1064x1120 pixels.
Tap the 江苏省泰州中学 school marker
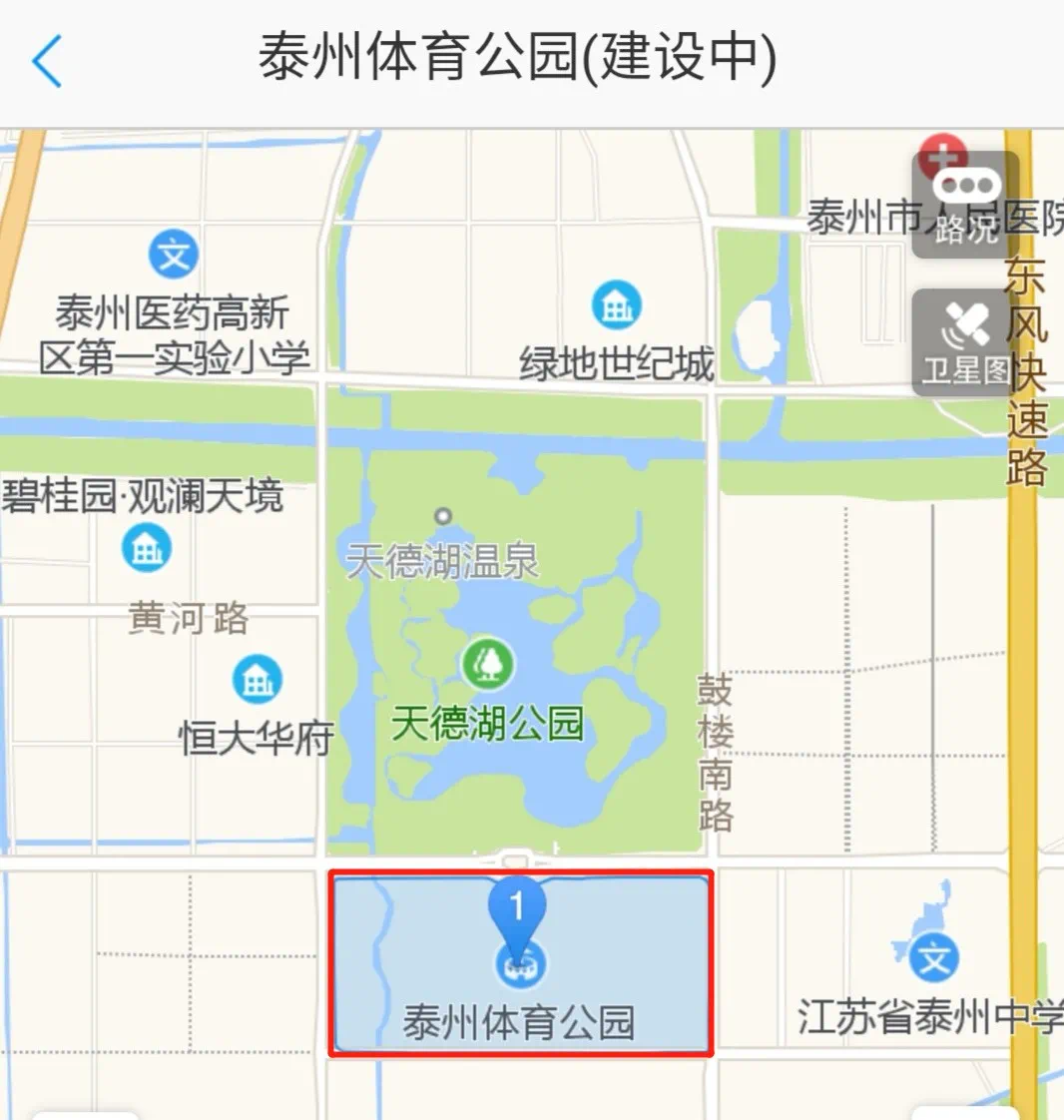pos(934,960)
